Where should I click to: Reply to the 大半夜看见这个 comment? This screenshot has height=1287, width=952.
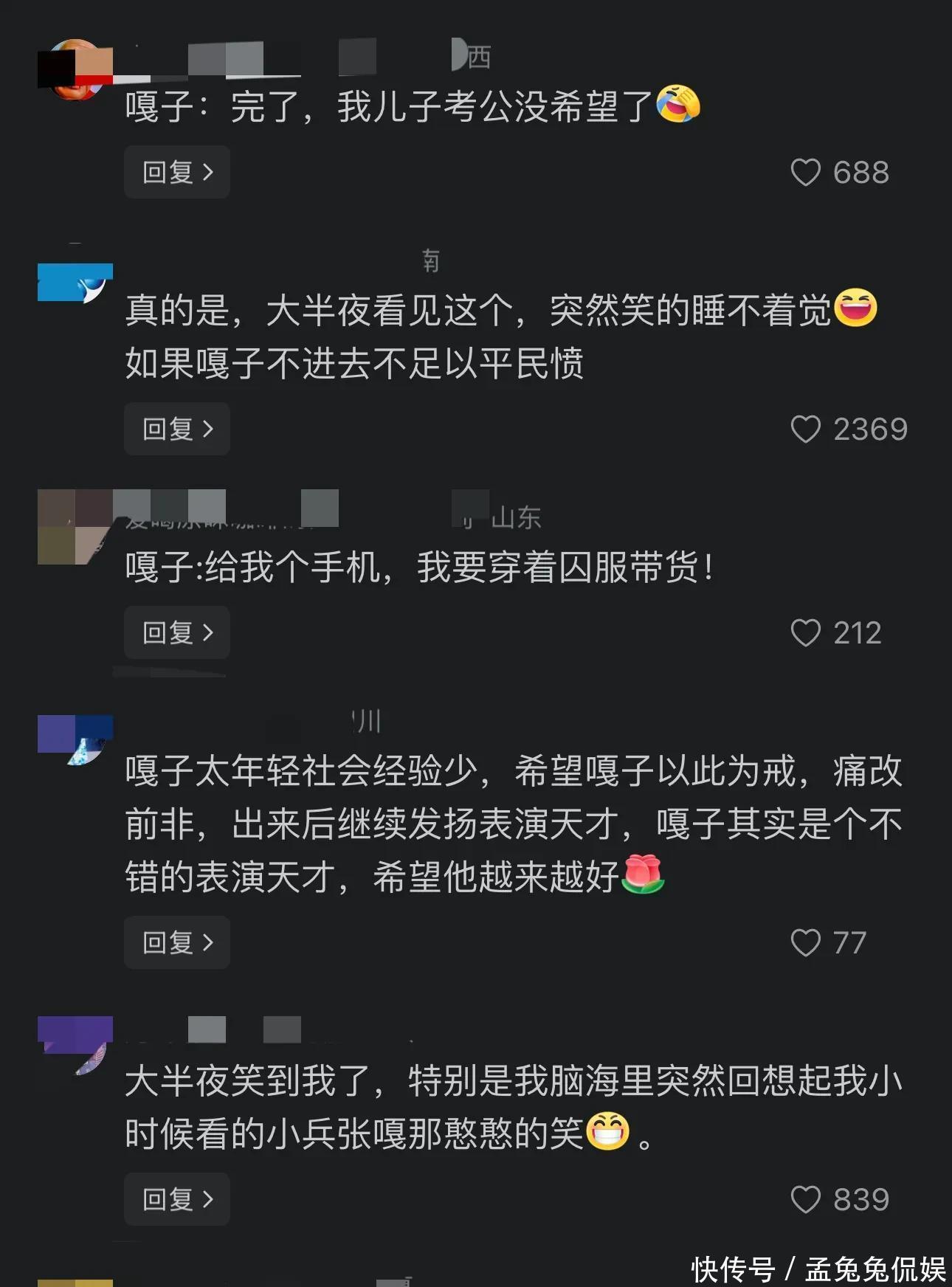pyautogui.click(x=177, y=429)
